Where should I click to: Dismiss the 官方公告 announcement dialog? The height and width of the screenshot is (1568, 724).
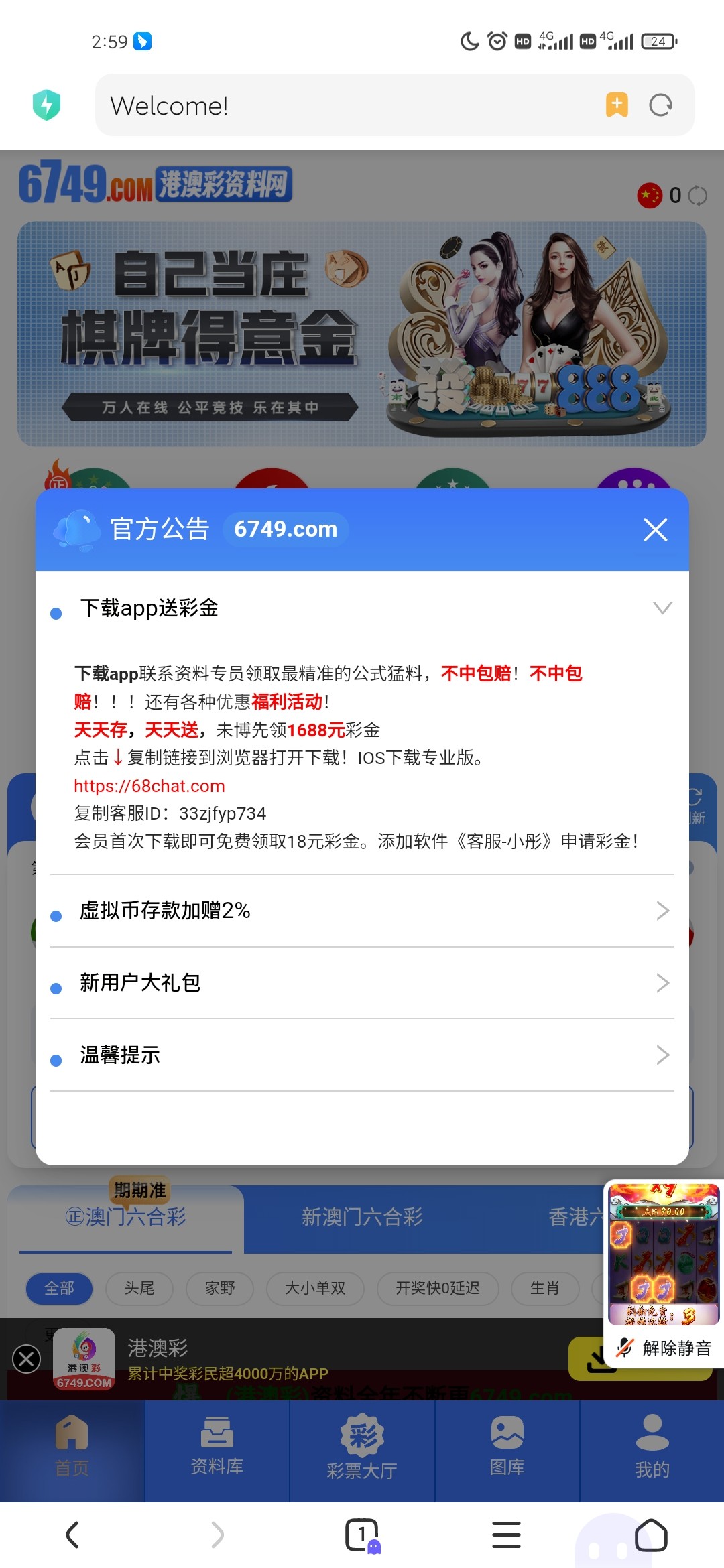[655, 529]
